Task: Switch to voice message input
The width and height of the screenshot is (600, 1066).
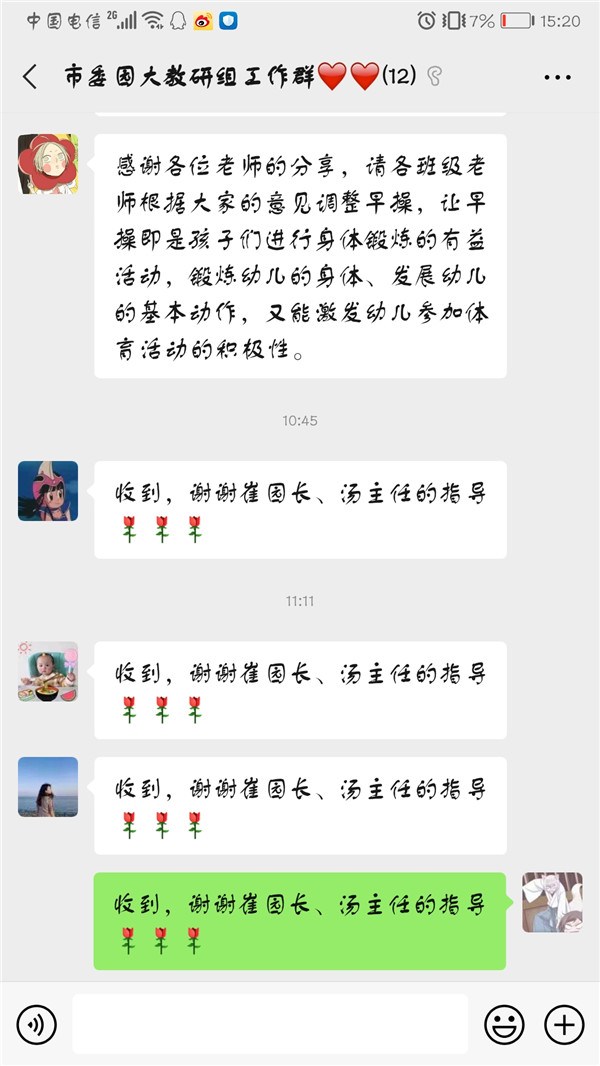Action: tap(37, 1024)
